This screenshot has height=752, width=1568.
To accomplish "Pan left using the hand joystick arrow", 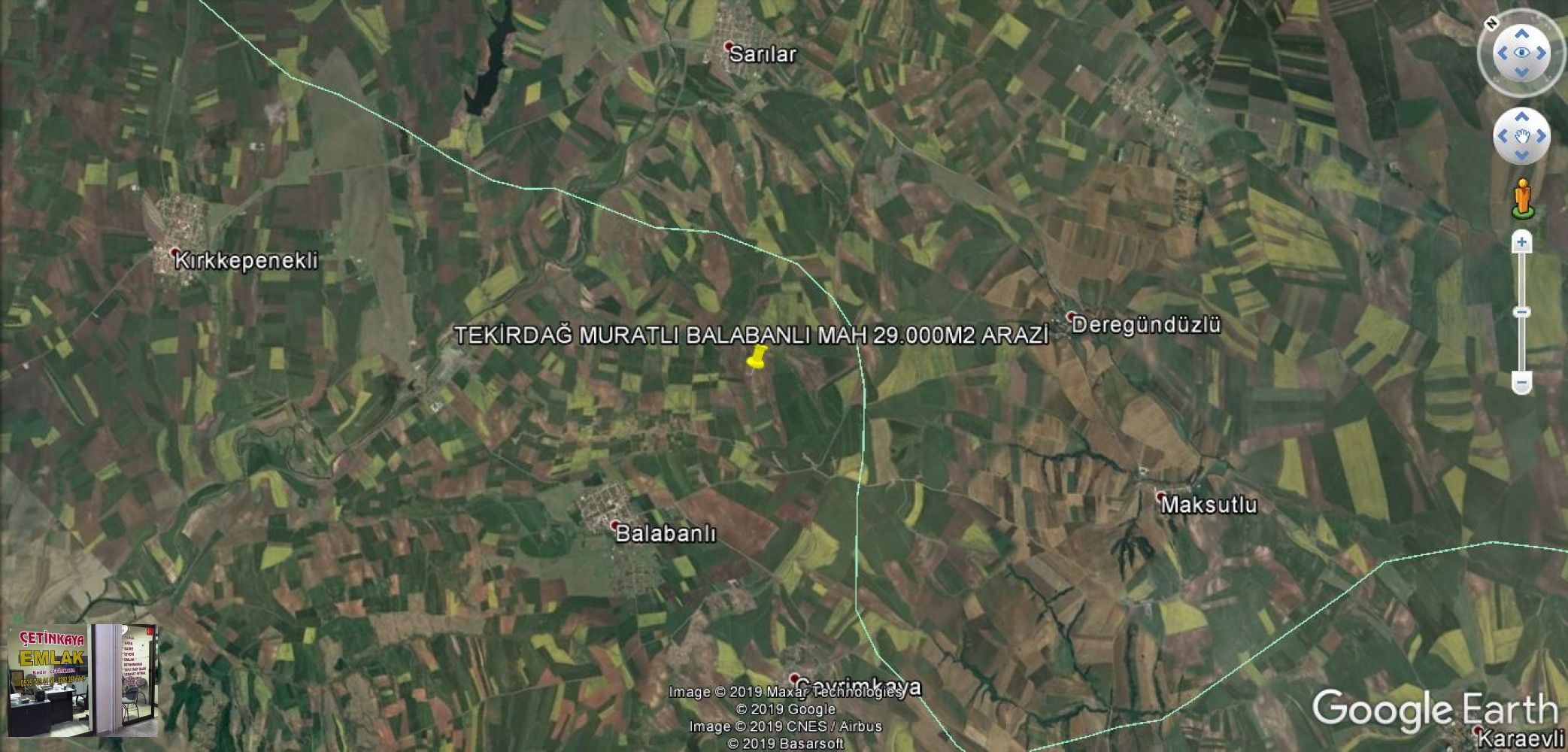I will tap(1503, 136).
